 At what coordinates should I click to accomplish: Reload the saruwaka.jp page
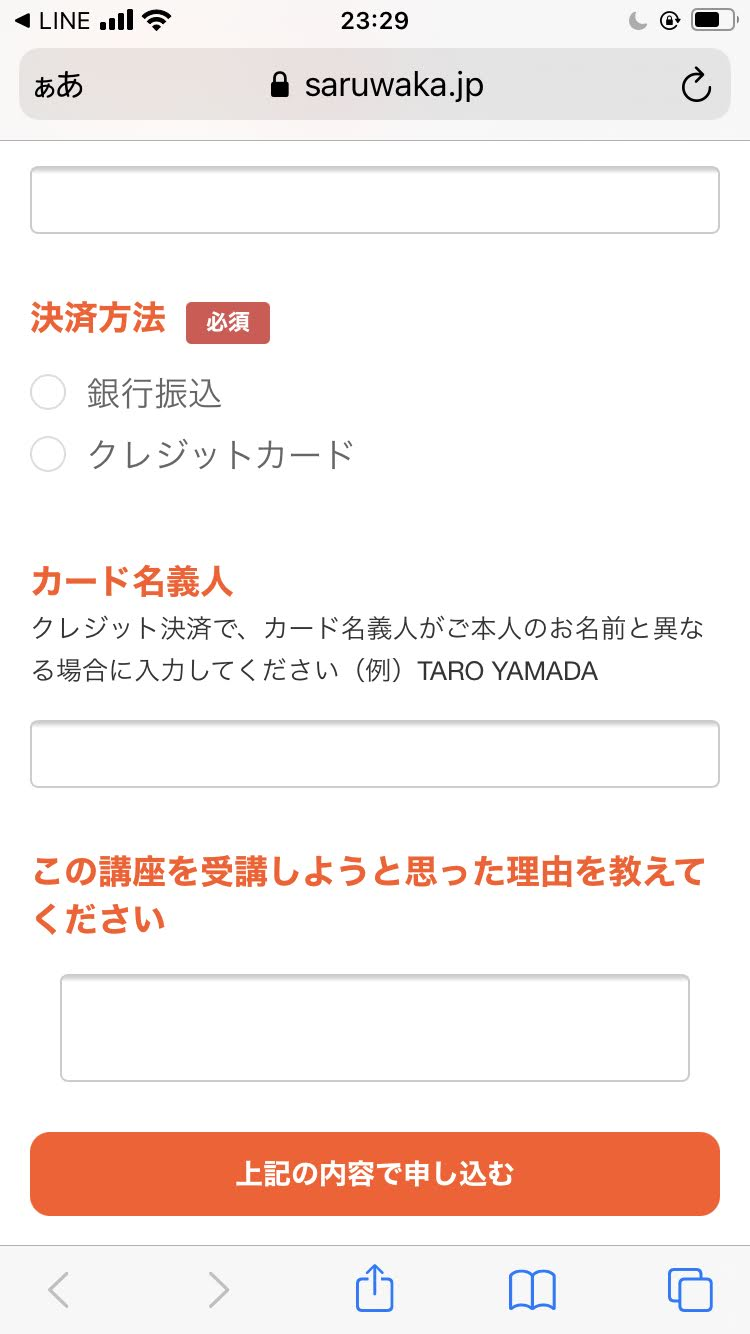pos(695,86)
